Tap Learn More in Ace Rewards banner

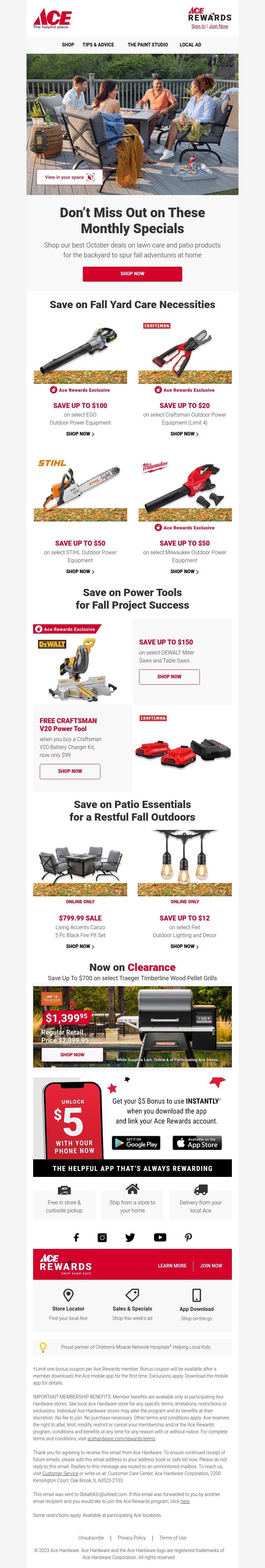click(x=172, y=1265)
